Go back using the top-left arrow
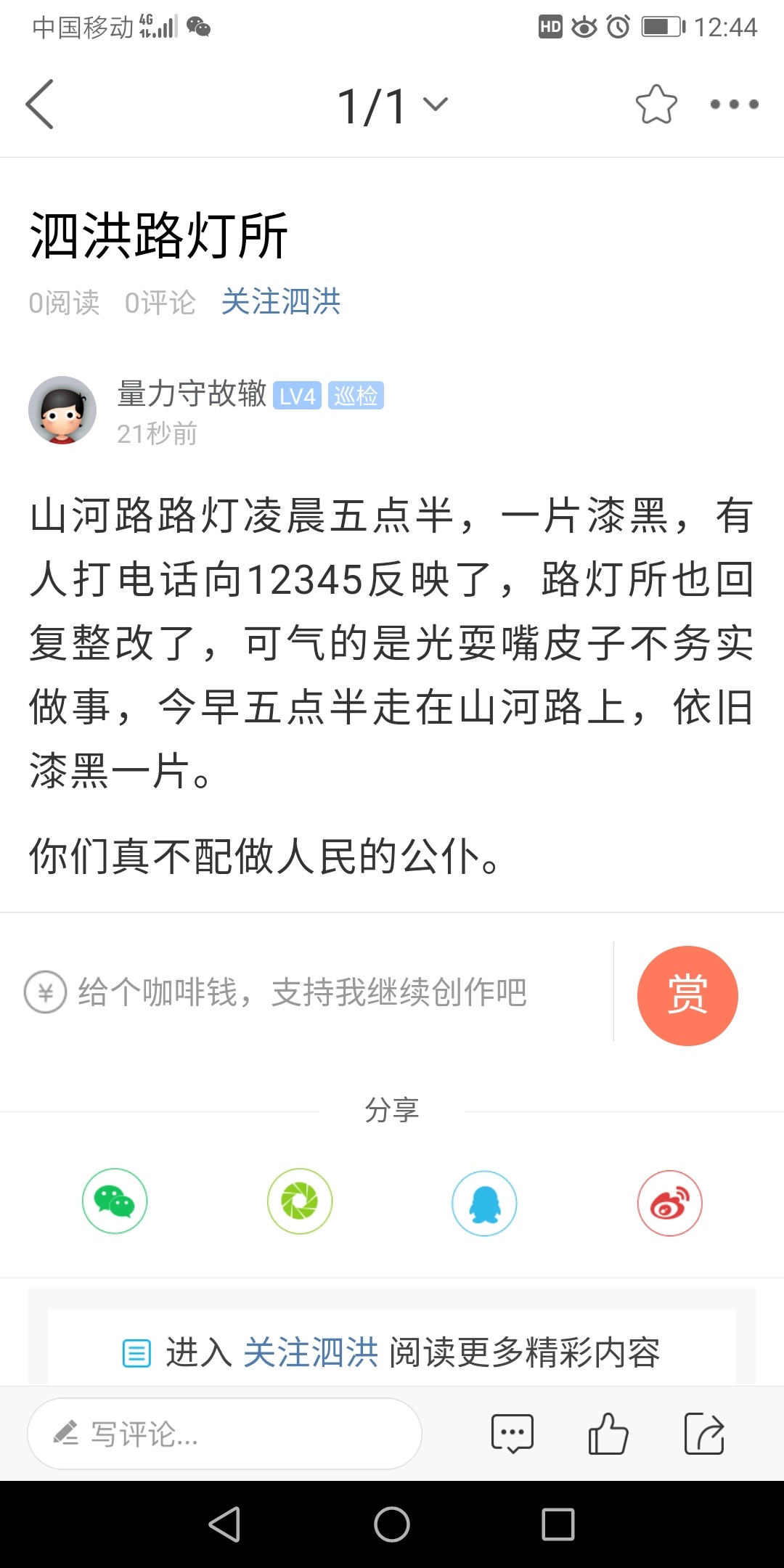 click(x=40, y=105)
